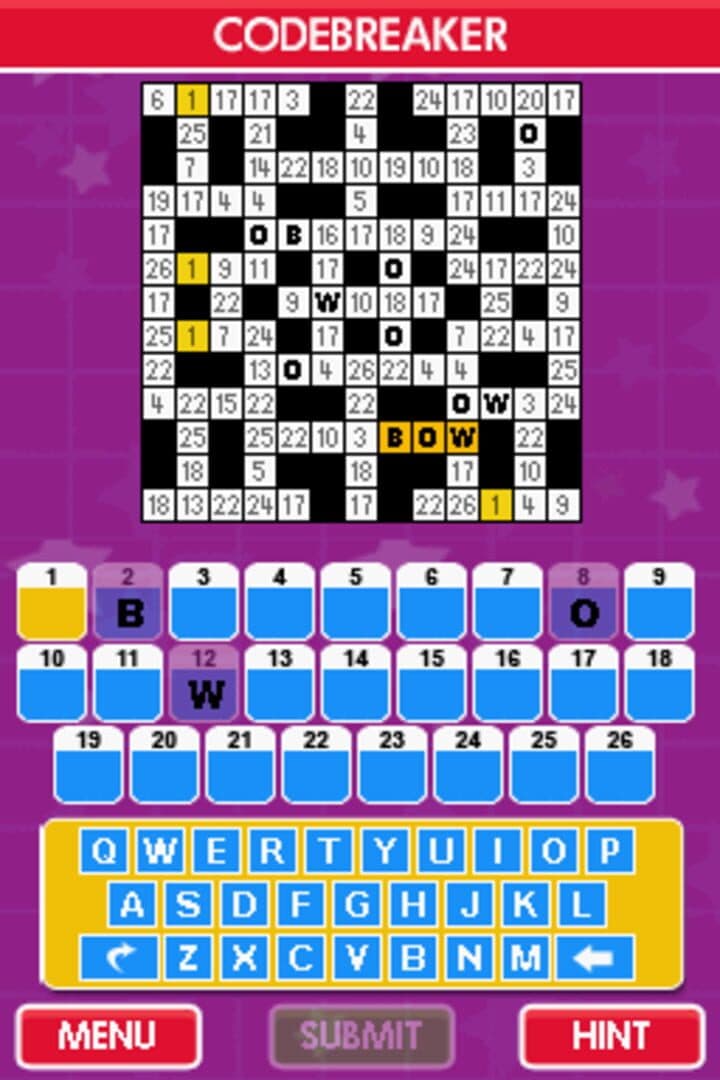This screenshot has height=1080, width=720.
Task: Select slot 2 containing letter B
Action: pos(128,602)
